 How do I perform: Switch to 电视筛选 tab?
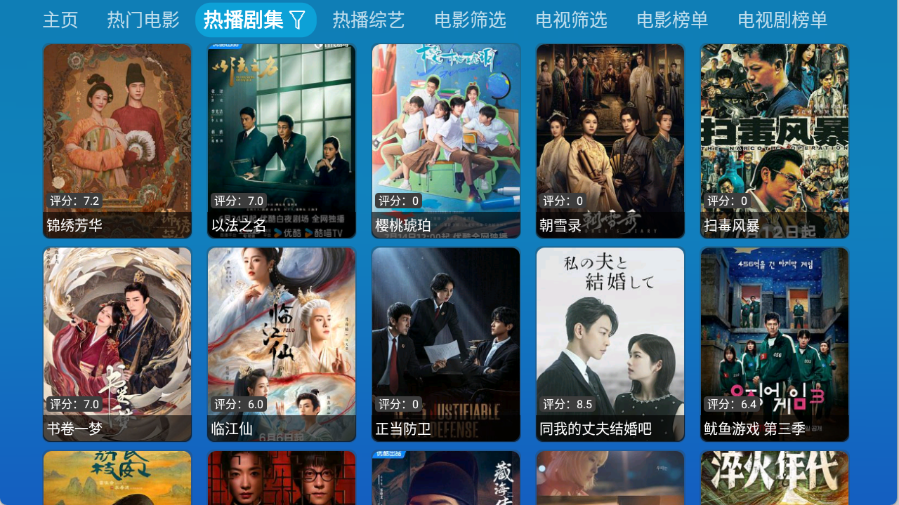(571, 20)
